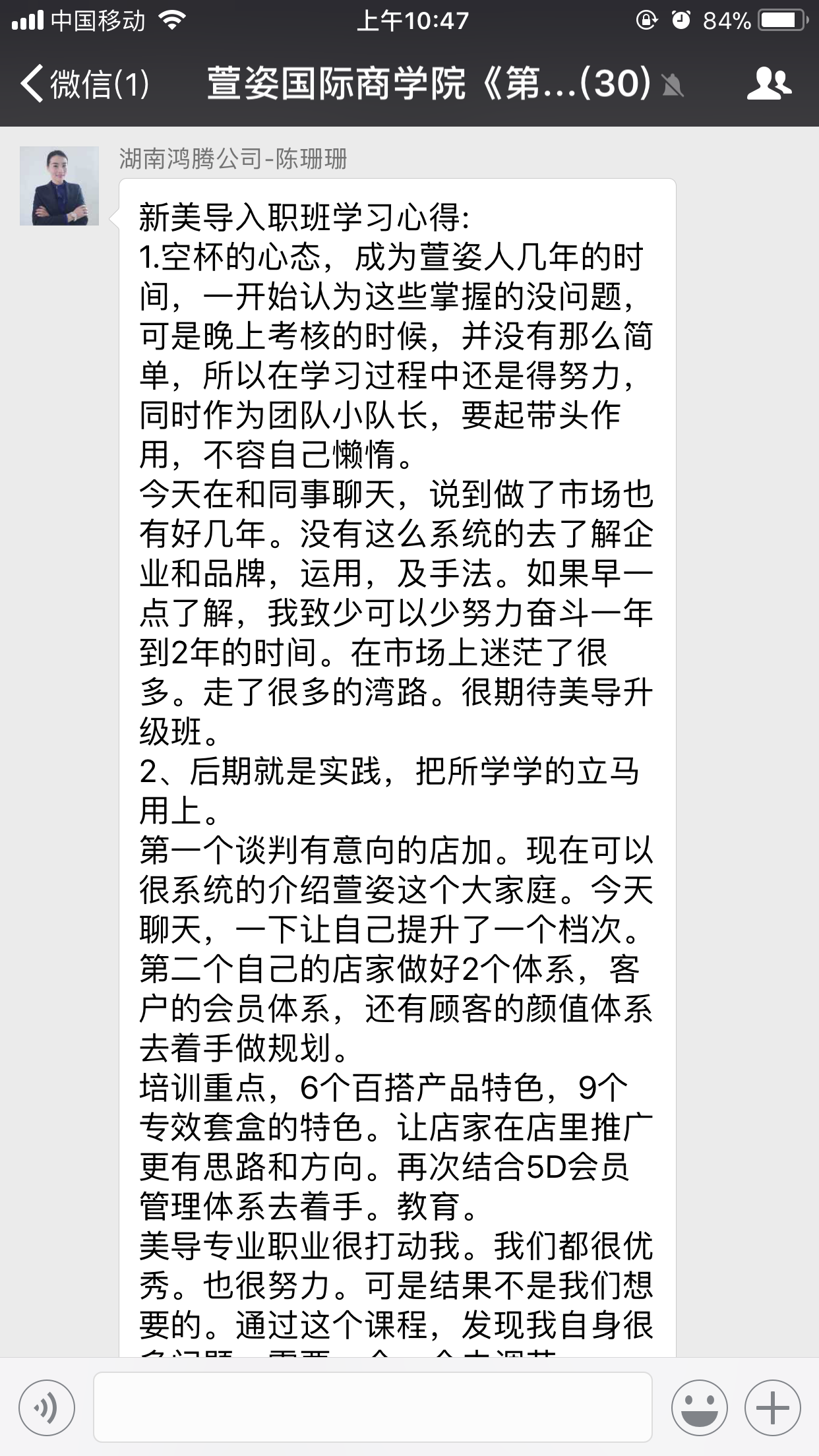This screenshot has height=1456, width=819.
Task: Open the emoji sticker panel
Action: tap(700, 1408)
